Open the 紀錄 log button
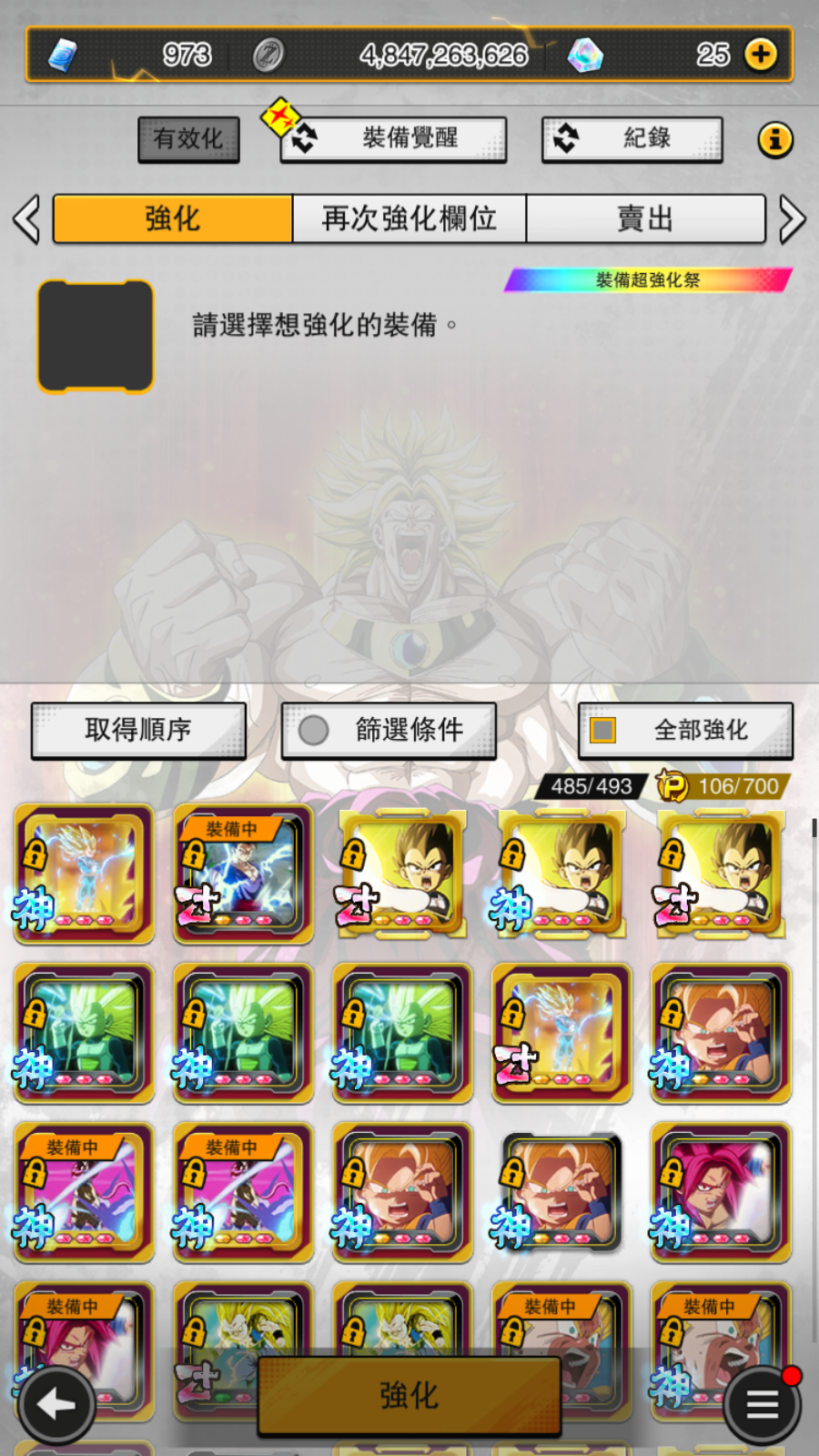The image size is (819, 1456). [x=632, y=138]
